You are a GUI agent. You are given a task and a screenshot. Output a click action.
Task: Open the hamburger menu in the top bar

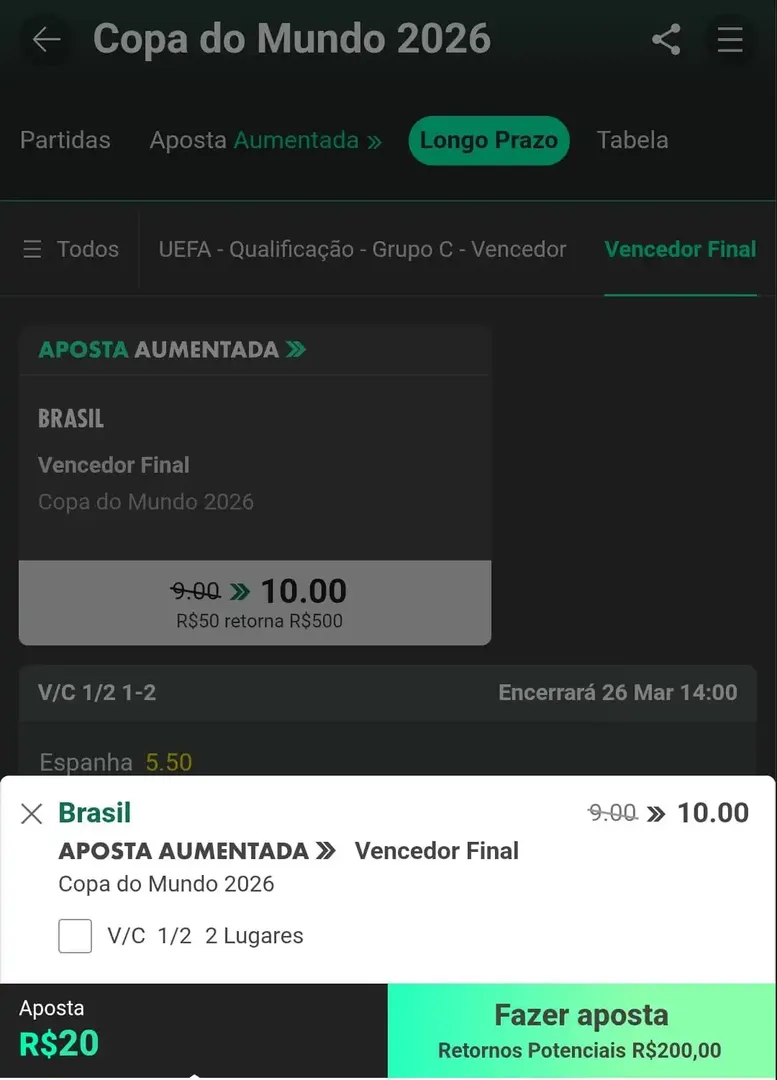(x=729, y=38)
